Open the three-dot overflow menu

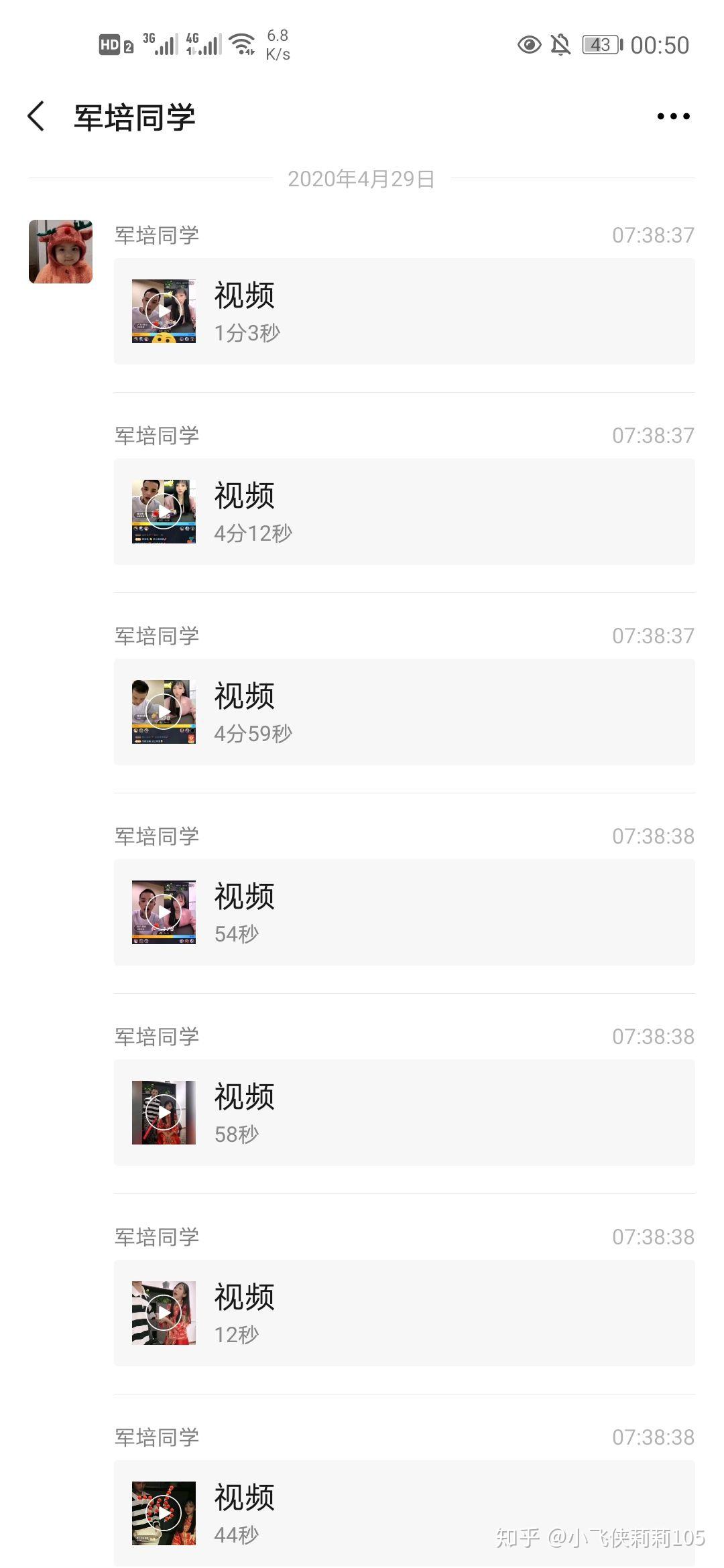coord(673,117)
